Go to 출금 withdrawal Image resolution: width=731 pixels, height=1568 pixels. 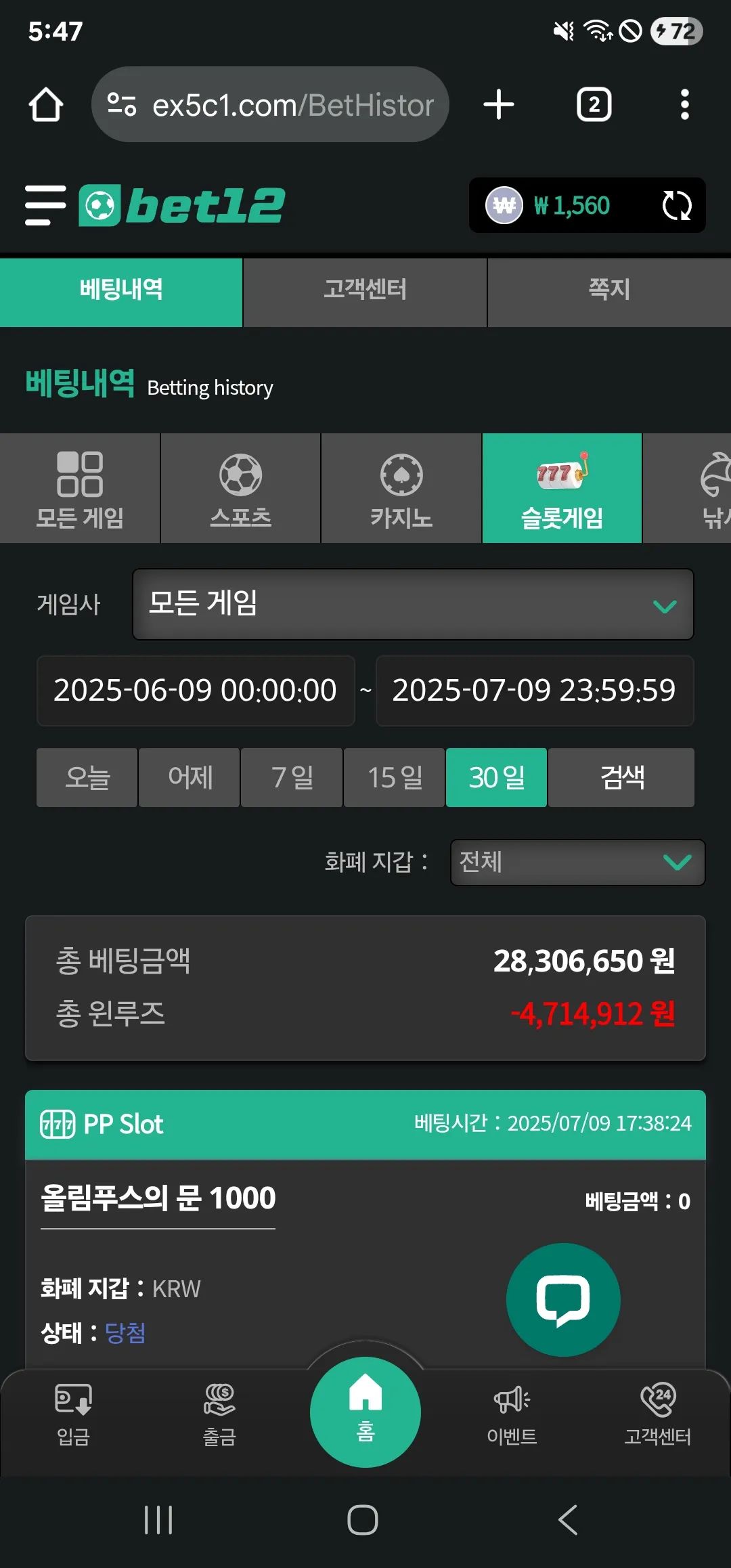219,1415
